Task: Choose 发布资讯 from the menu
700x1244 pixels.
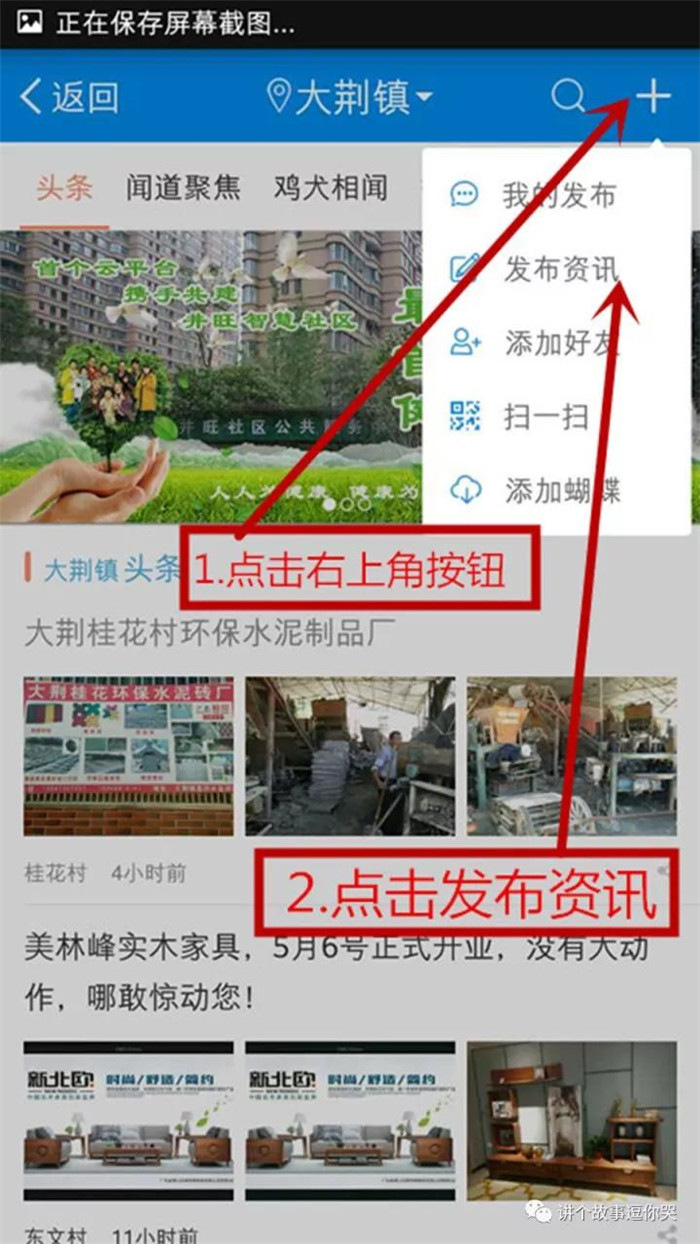Action: [x=556, y=269]
